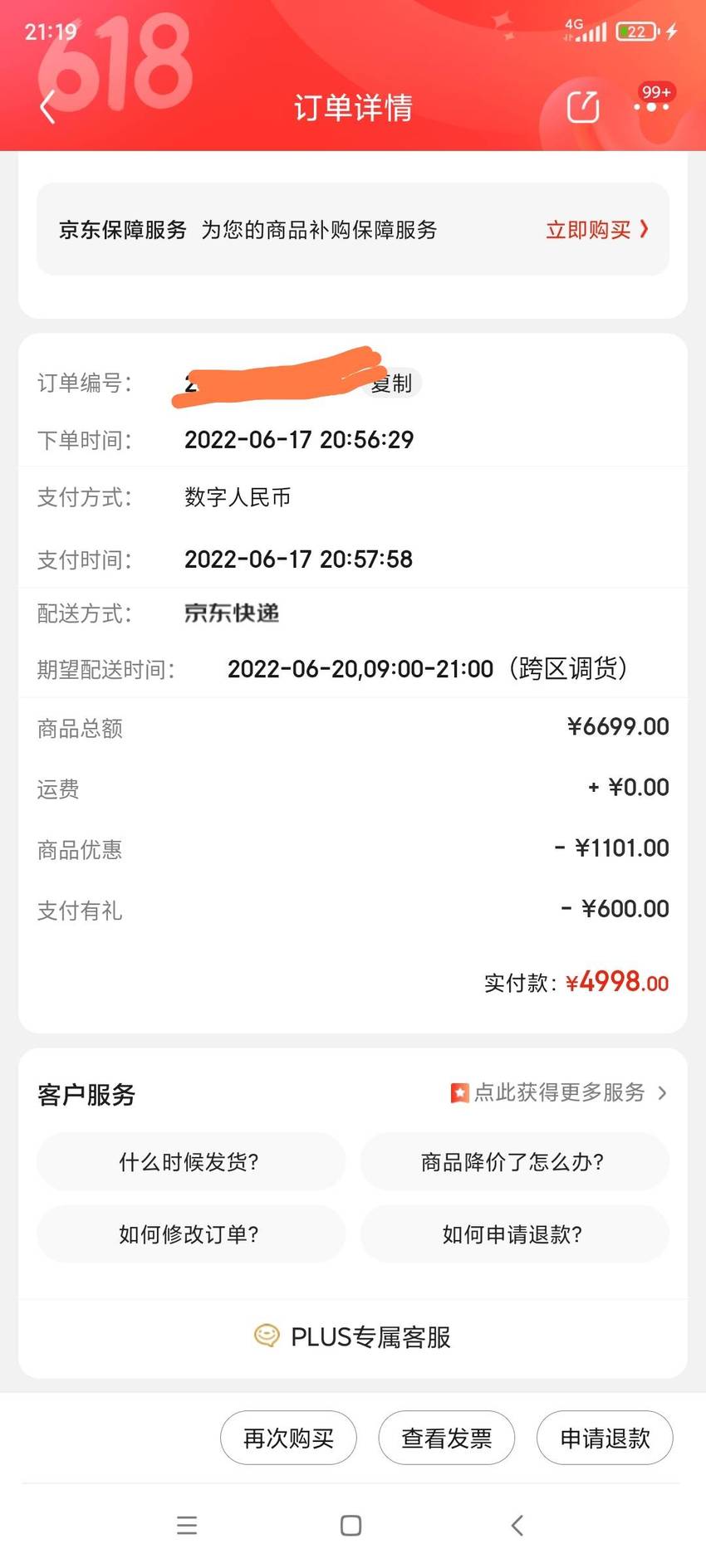The height and width of the screenshot is (1568, 706).
Task: Contact PLUS专属客服
Action: click(x=353, y=1336)
